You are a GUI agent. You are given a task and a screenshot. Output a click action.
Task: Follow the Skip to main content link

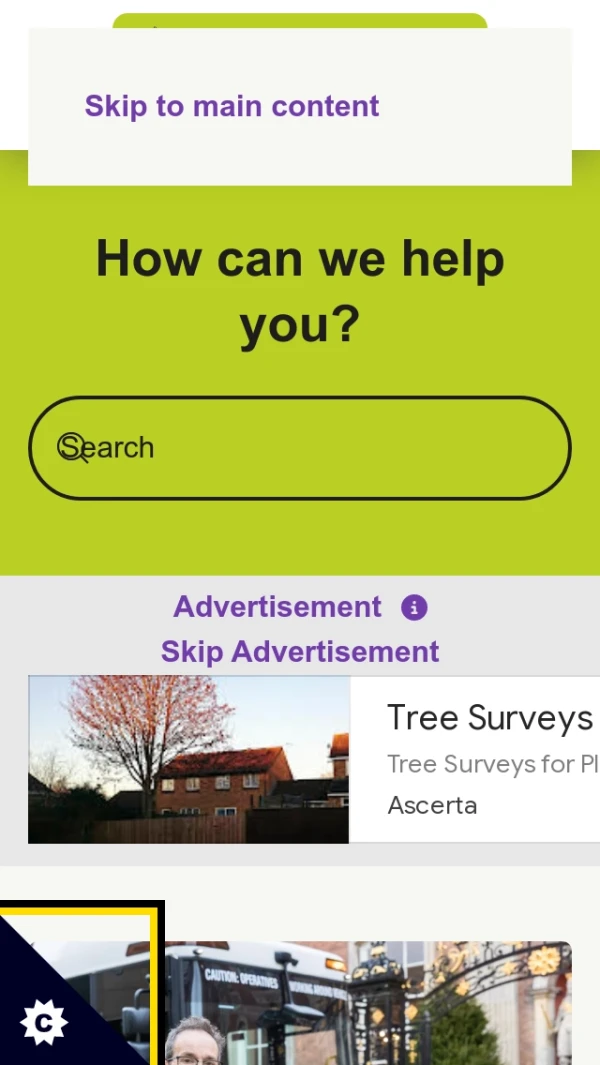tap(232, 106)
